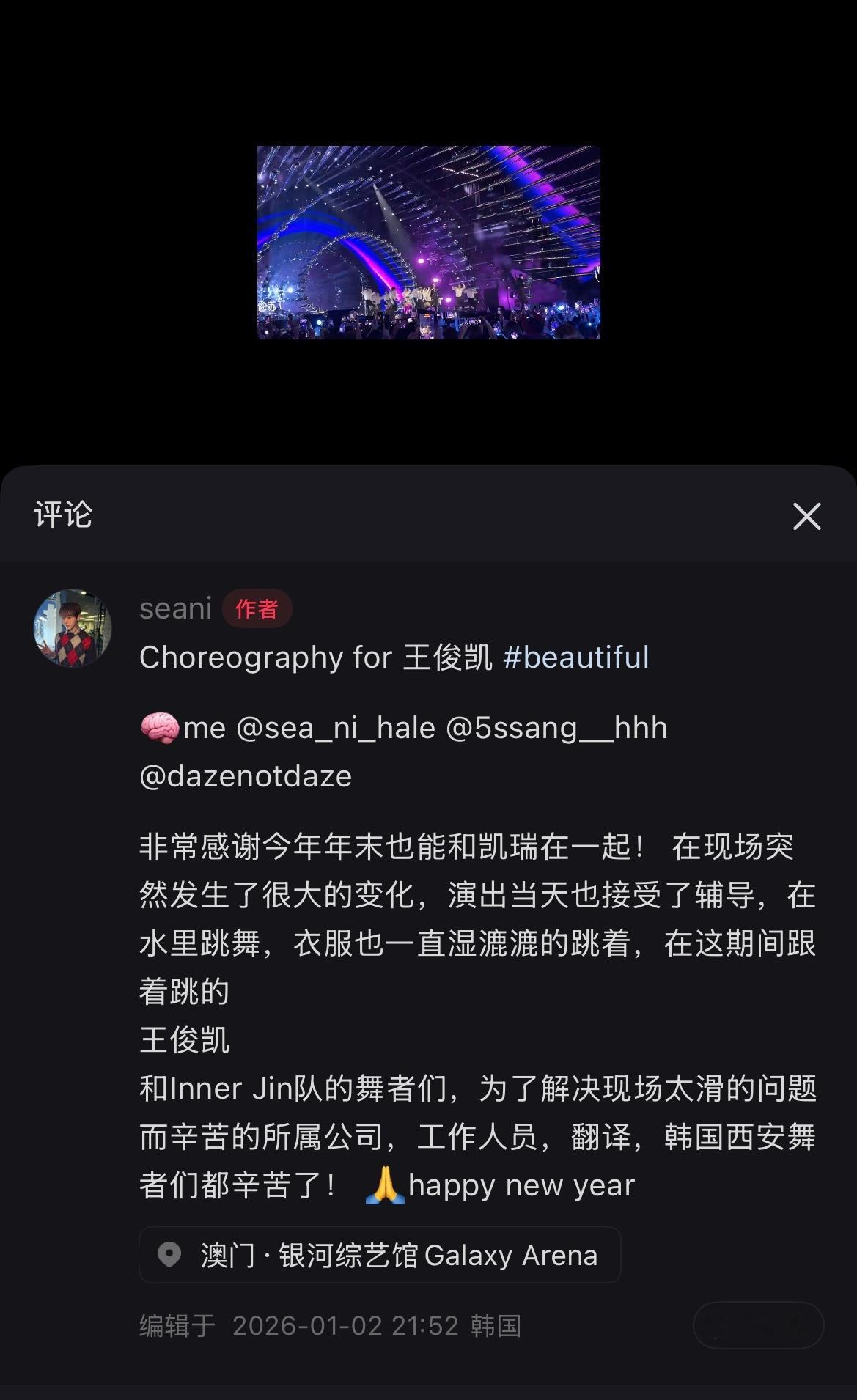Click the username seani
857x1400 pixels.
tap(175, 608)
